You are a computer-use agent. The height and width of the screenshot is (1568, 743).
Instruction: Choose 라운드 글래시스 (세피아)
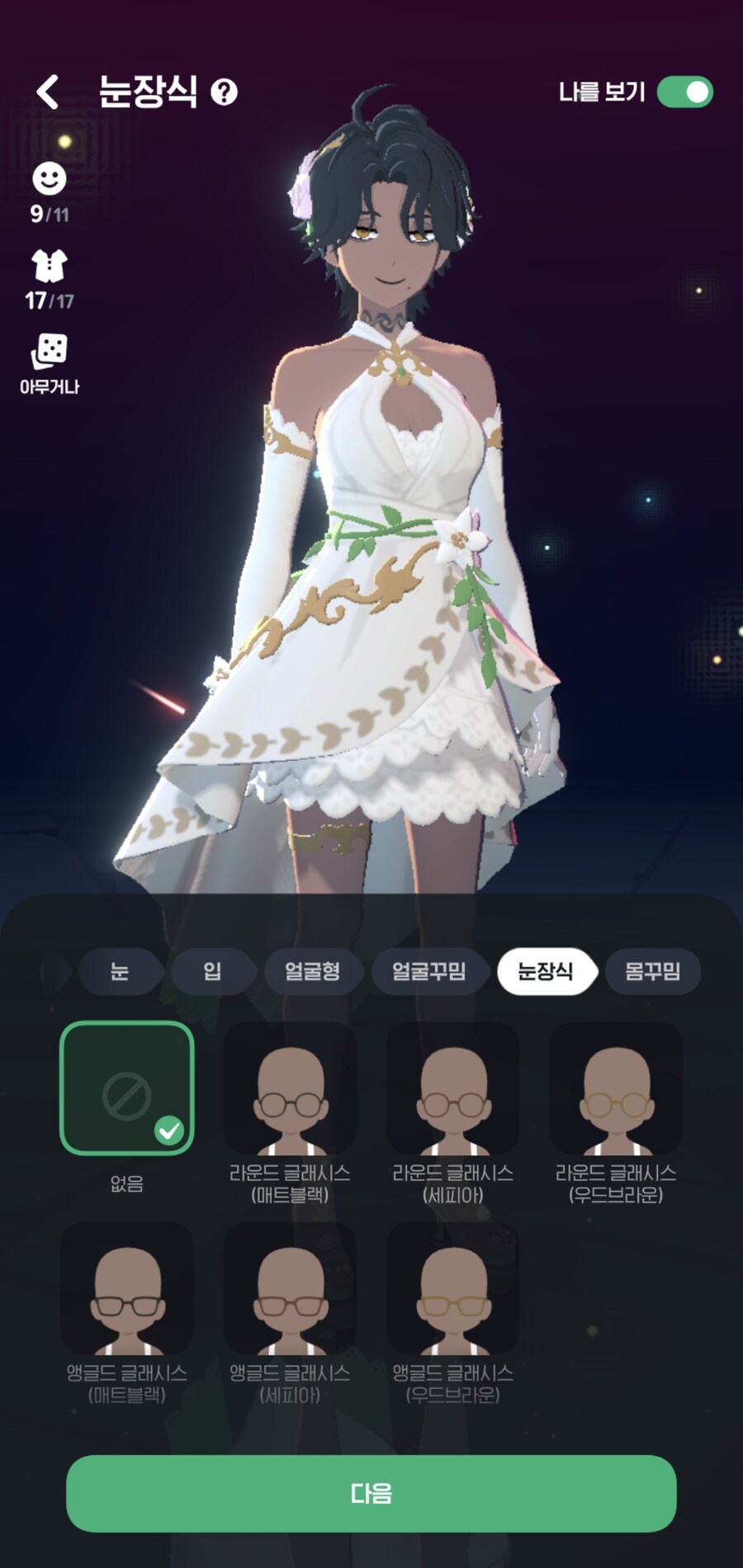coord(452,1088)
